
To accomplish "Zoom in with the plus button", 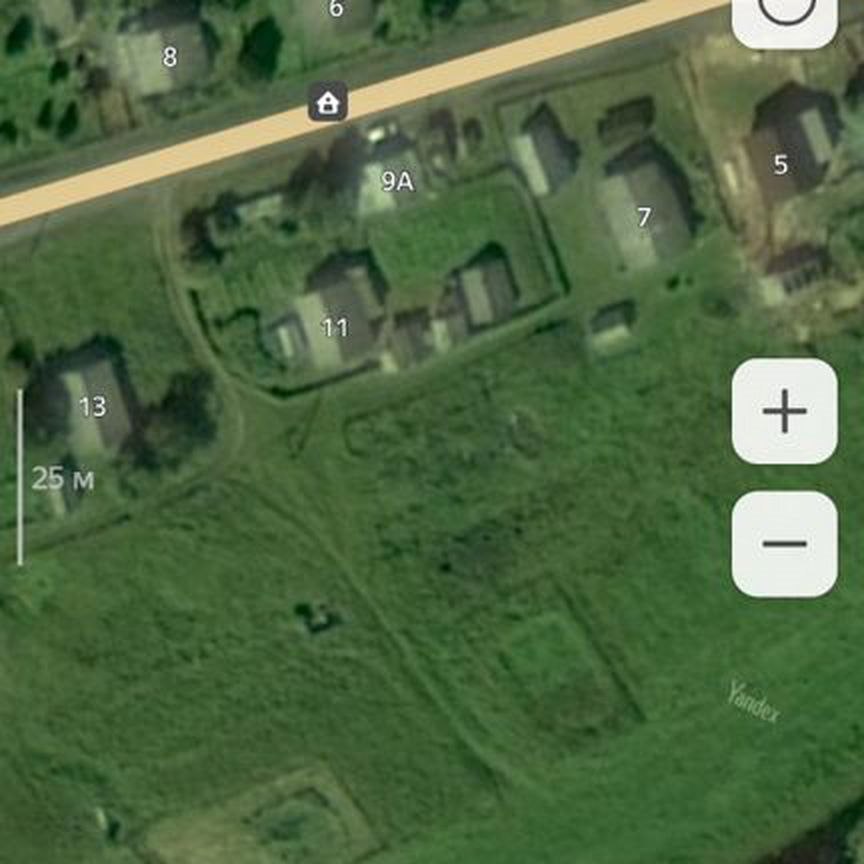I will coord(785,411).
